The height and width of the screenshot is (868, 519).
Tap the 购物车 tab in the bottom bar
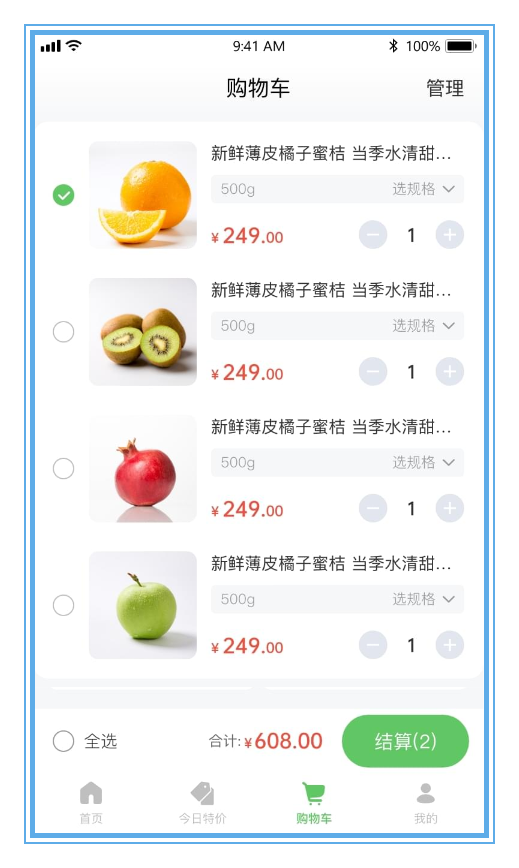click(x=314, y=803)
